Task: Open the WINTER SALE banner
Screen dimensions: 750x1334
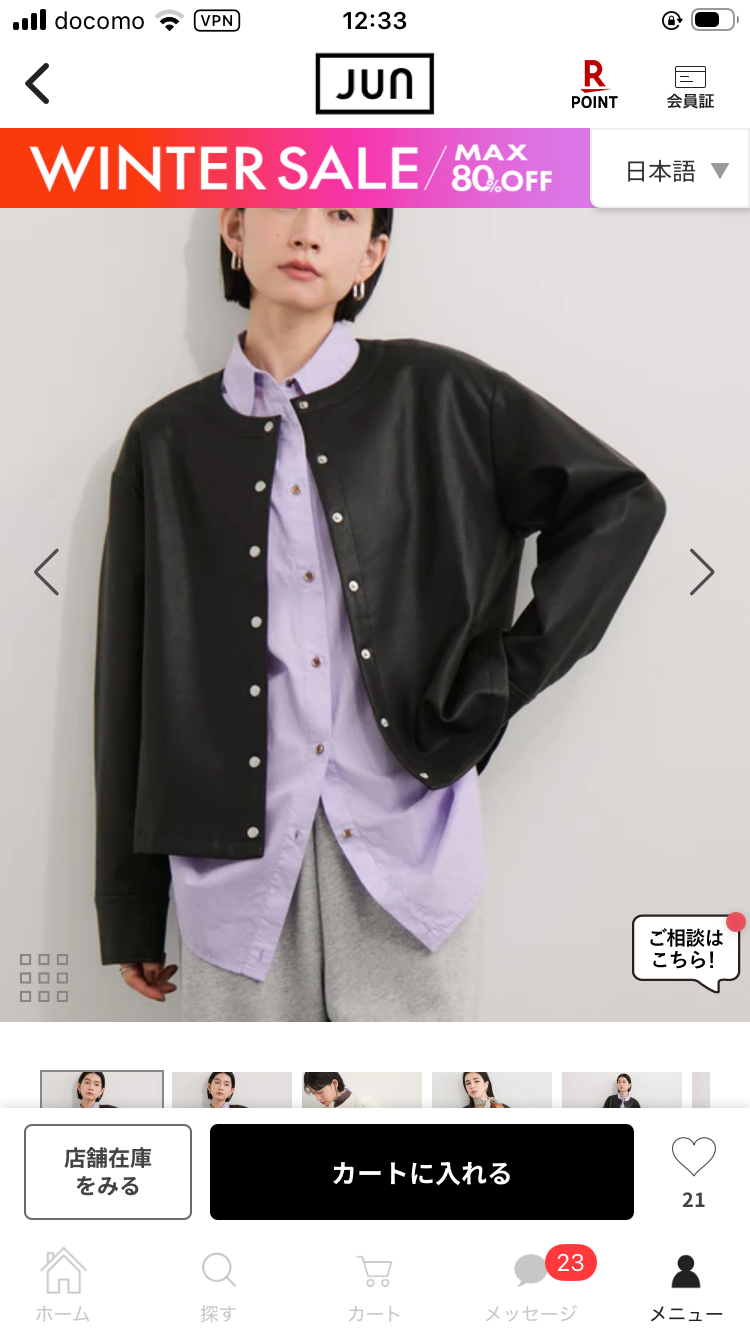Action: tap(295, 168)
